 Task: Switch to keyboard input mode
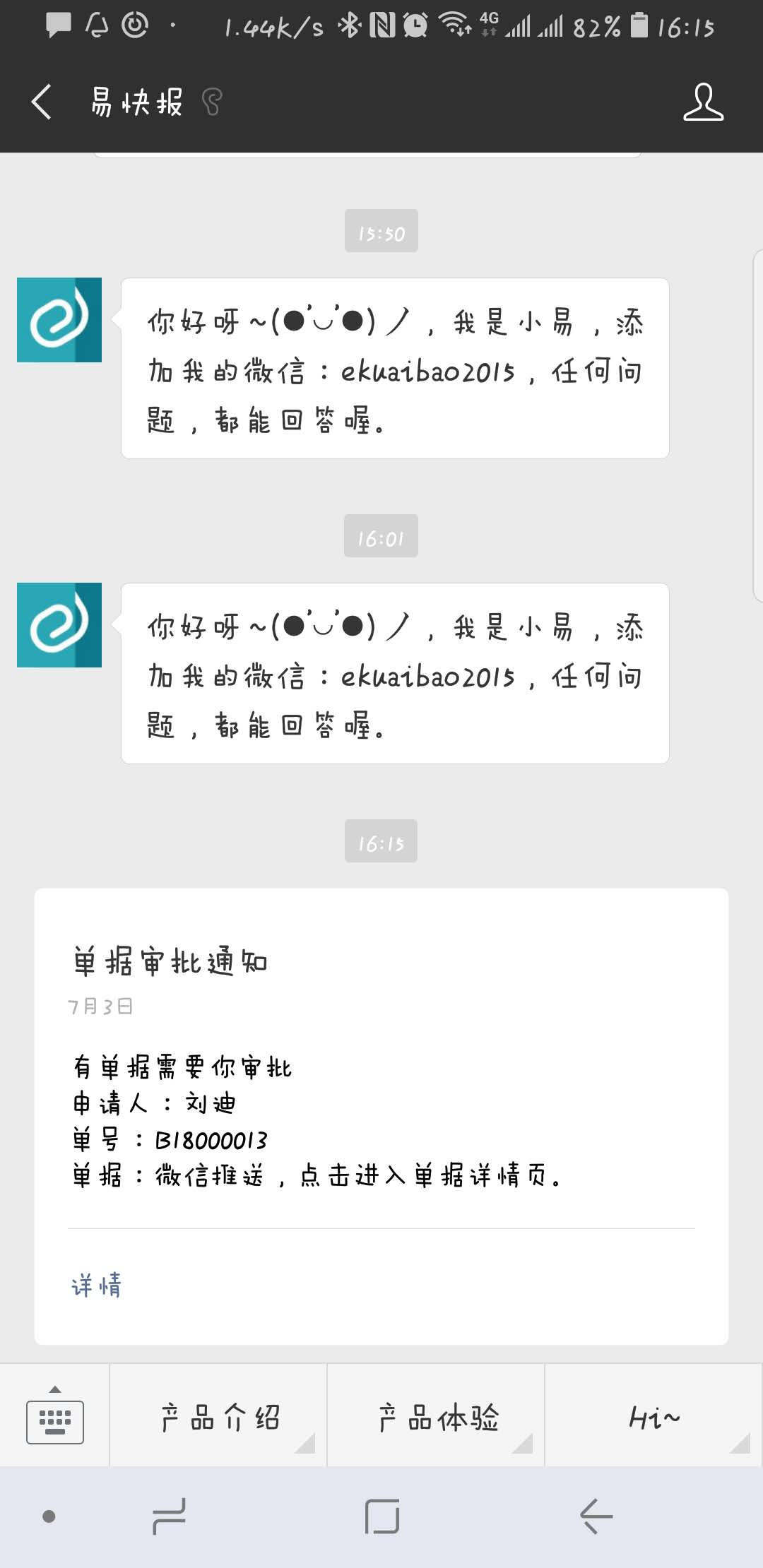point(54,1417)
